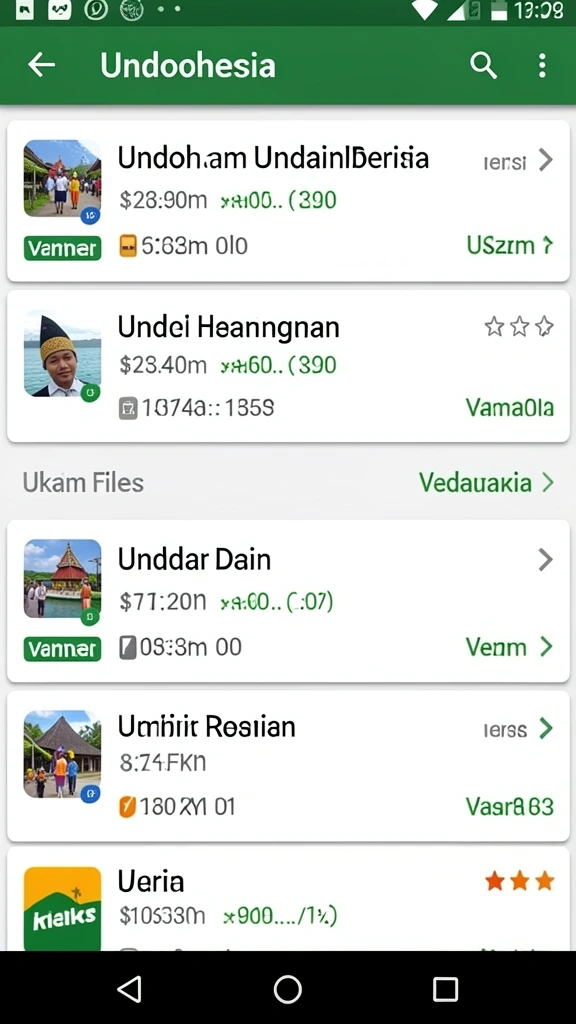
Task: Tap the Vanner badge on Unddar Dain
Action: (x=63, y=649)
